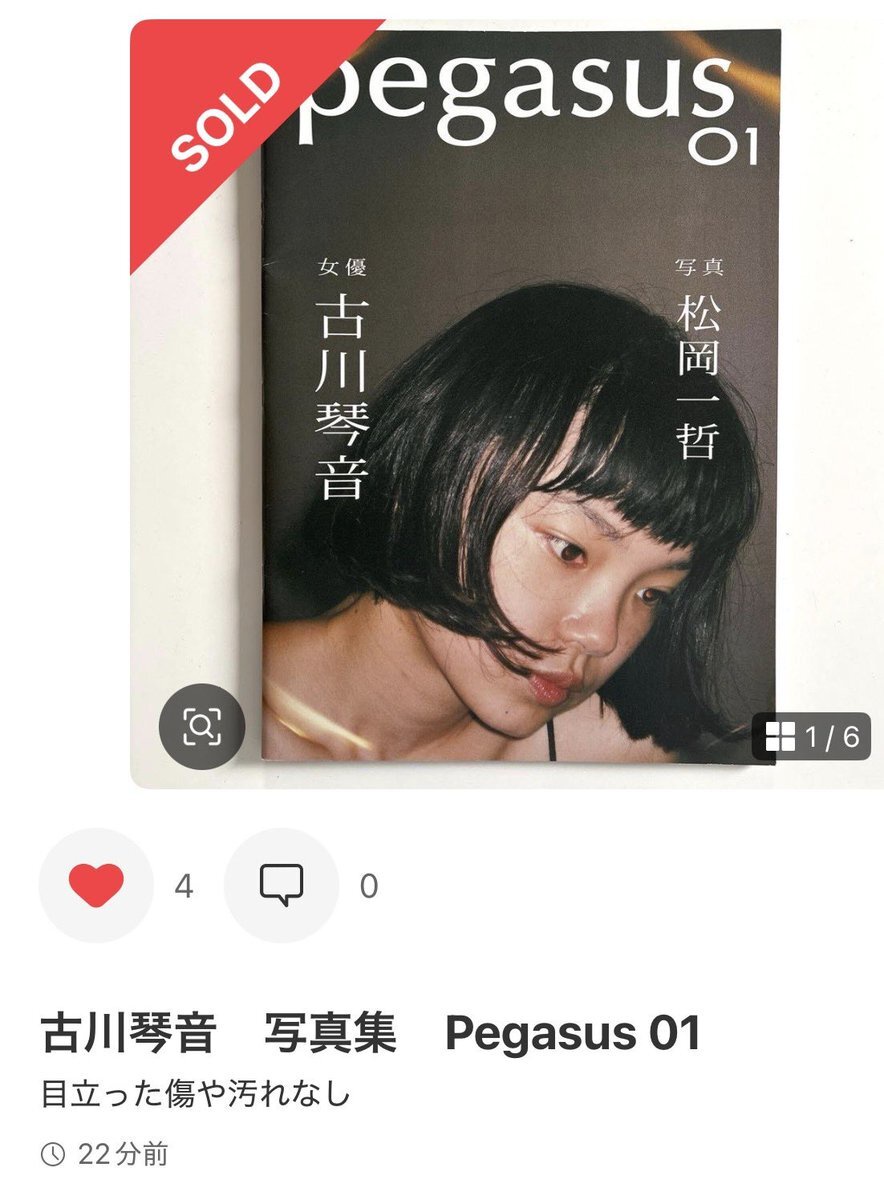
Task: Open the comments bubble
Action: [x=281, y=885]
